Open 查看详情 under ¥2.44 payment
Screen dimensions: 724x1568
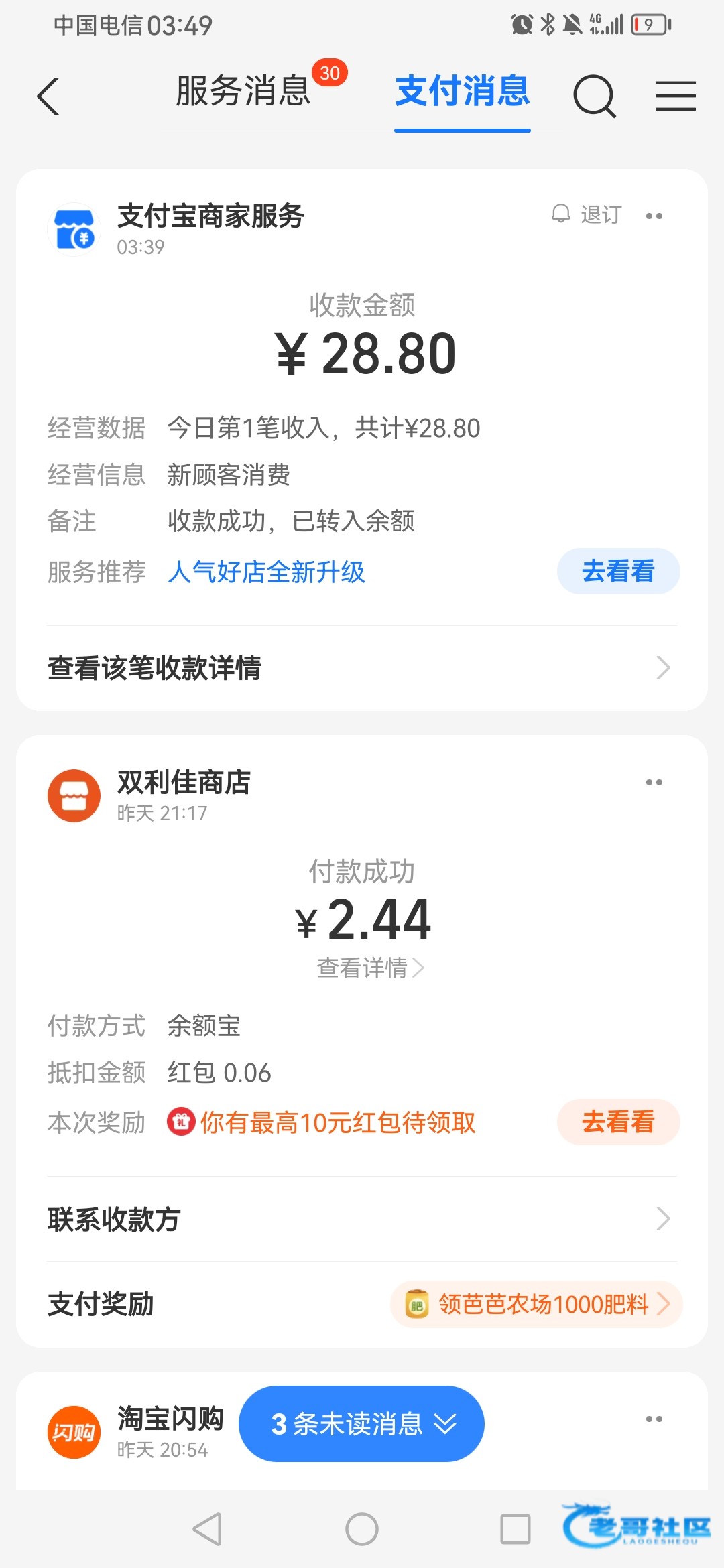[x=369, y=968]
